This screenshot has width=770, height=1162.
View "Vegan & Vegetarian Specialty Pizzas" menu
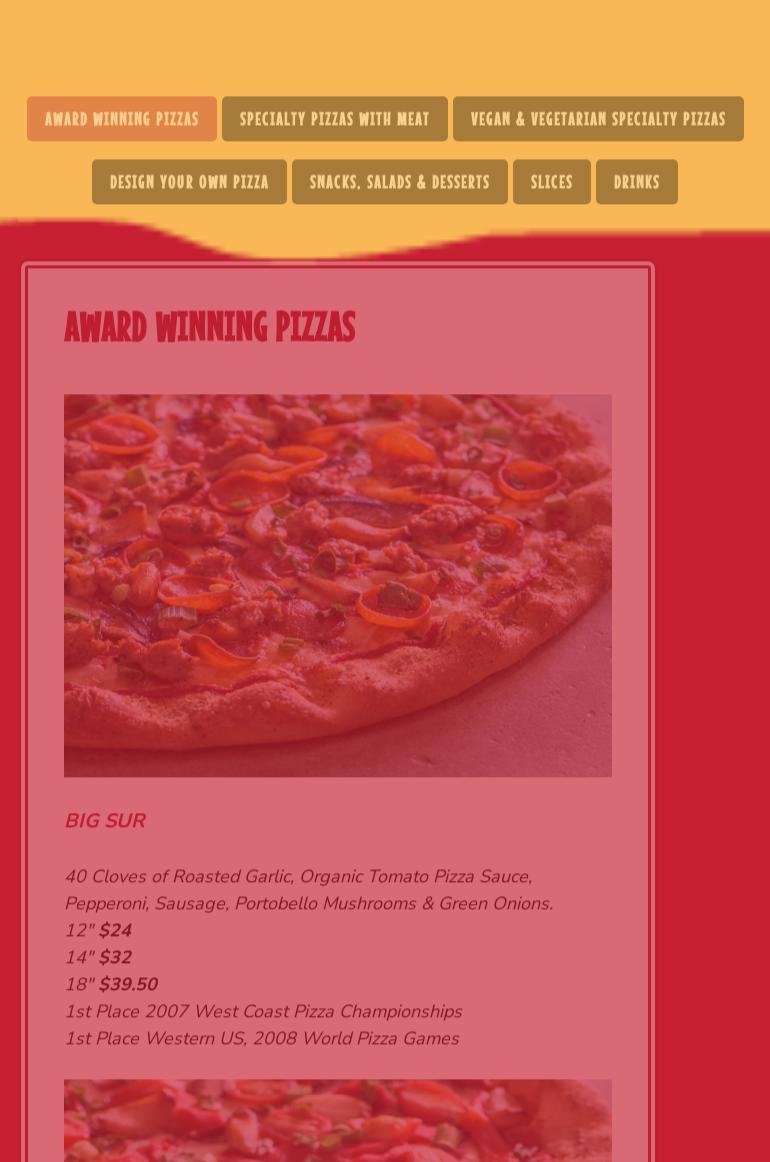point(598,118)
